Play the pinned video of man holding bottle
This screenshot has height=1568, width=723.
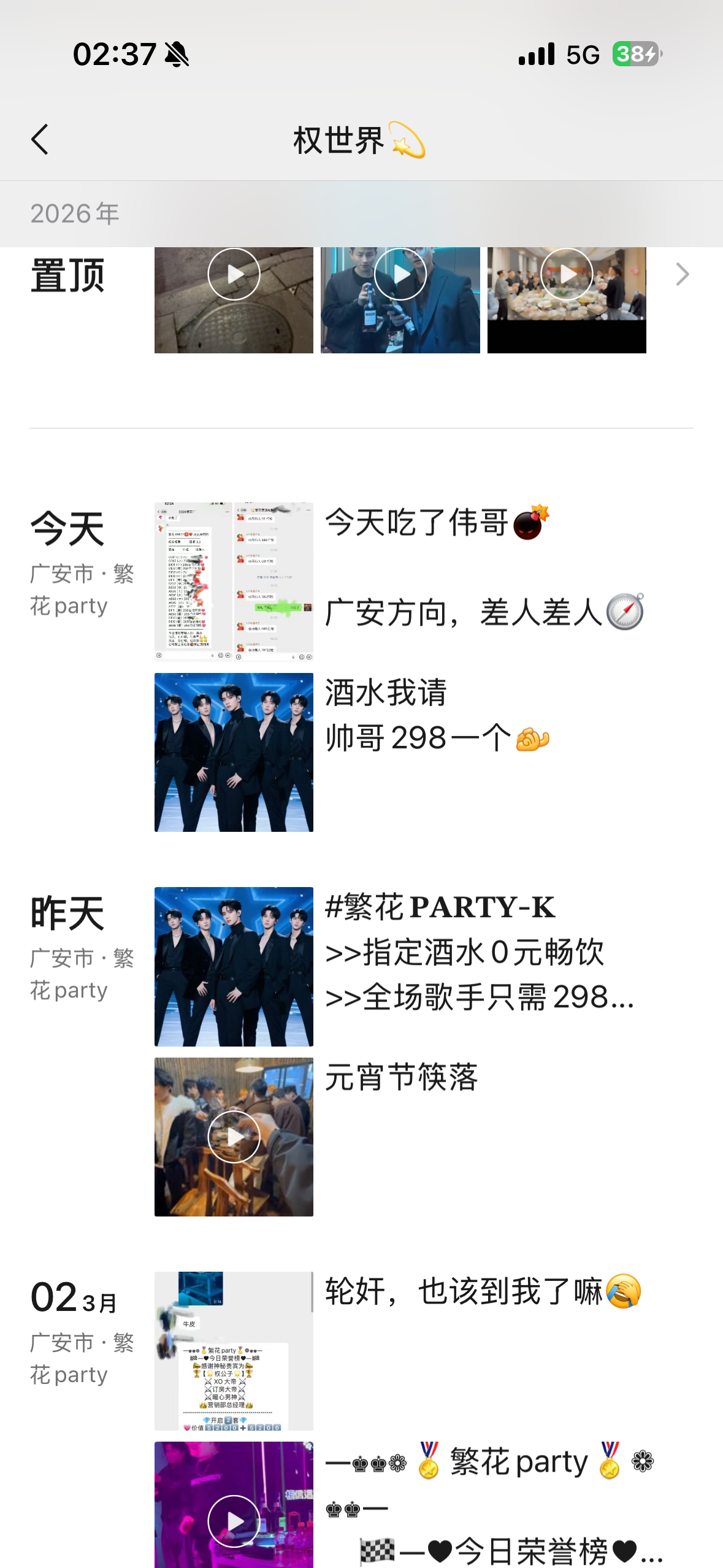400,274
